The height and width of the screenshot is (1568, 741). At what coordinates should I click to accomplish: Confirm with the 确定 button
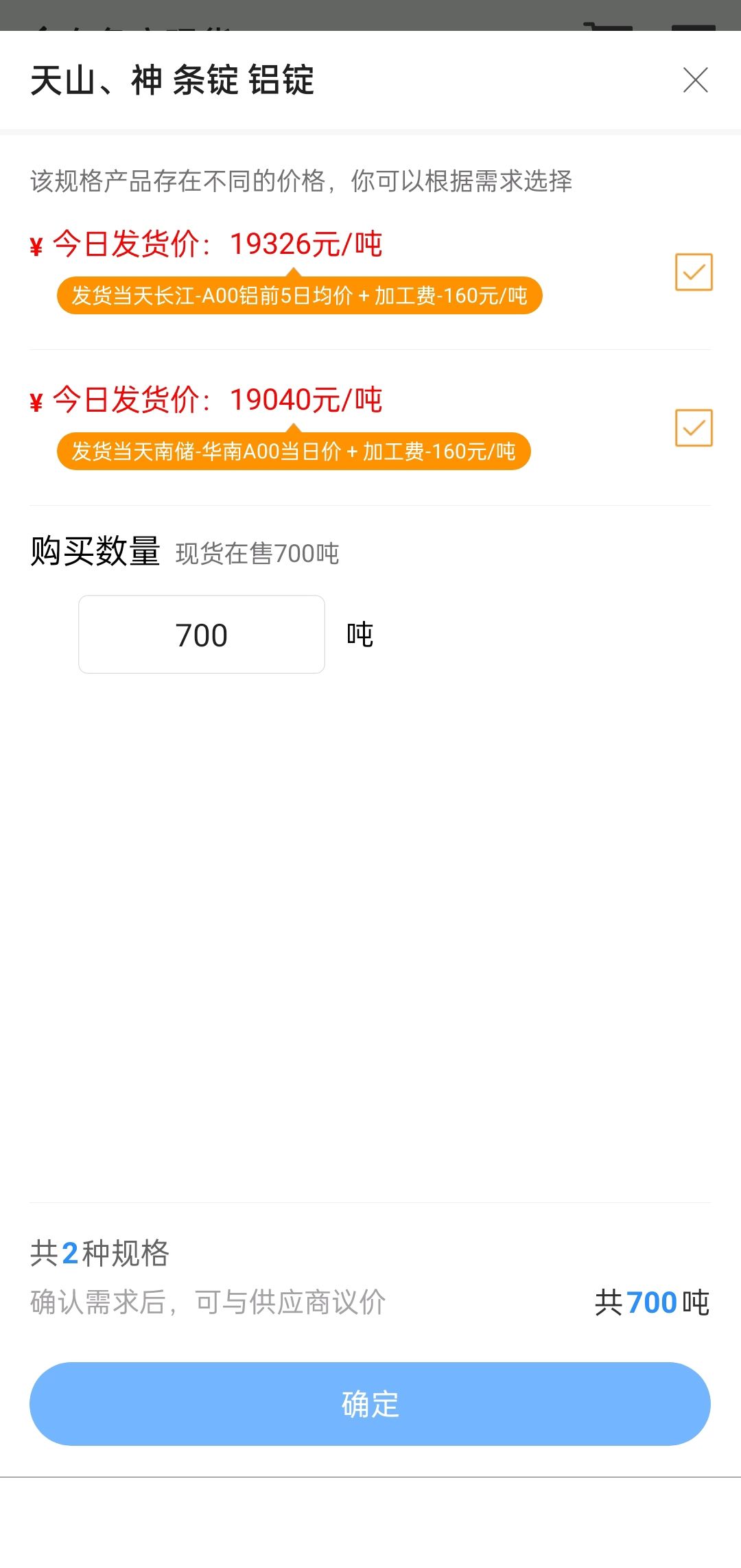tap(370, 1404)
